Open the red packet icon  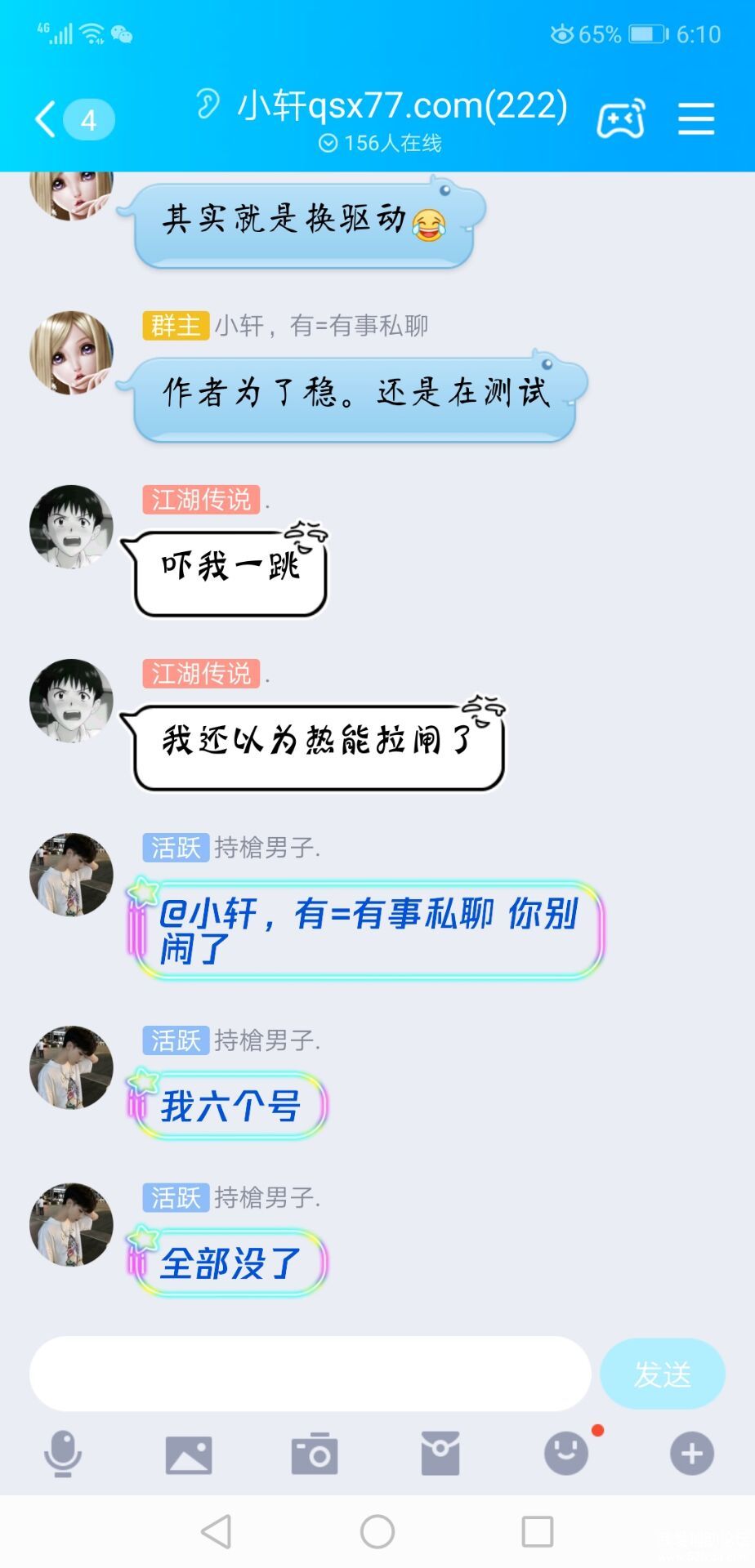[440, 1454]
